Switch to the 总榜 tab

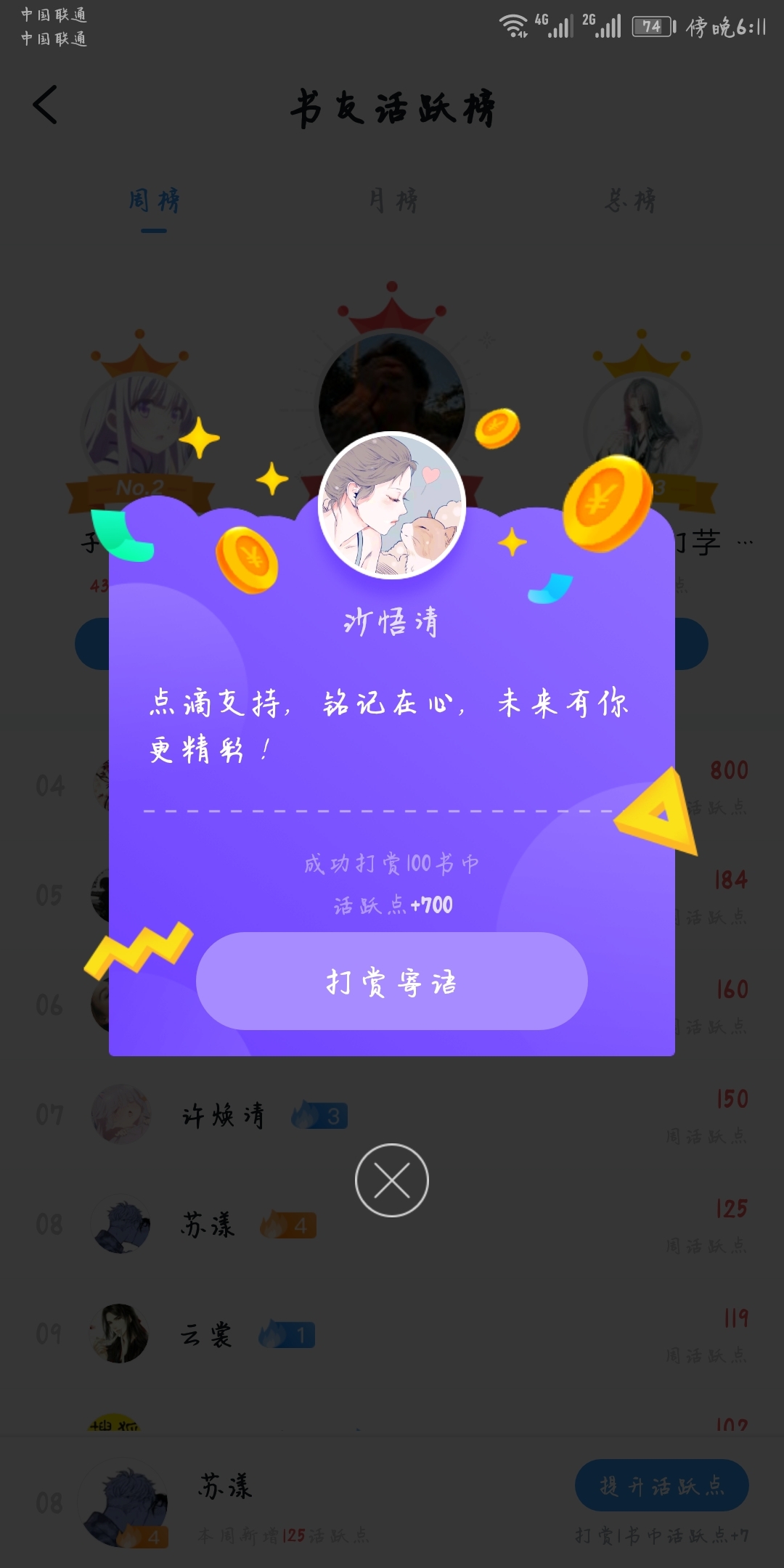[630, 200]
